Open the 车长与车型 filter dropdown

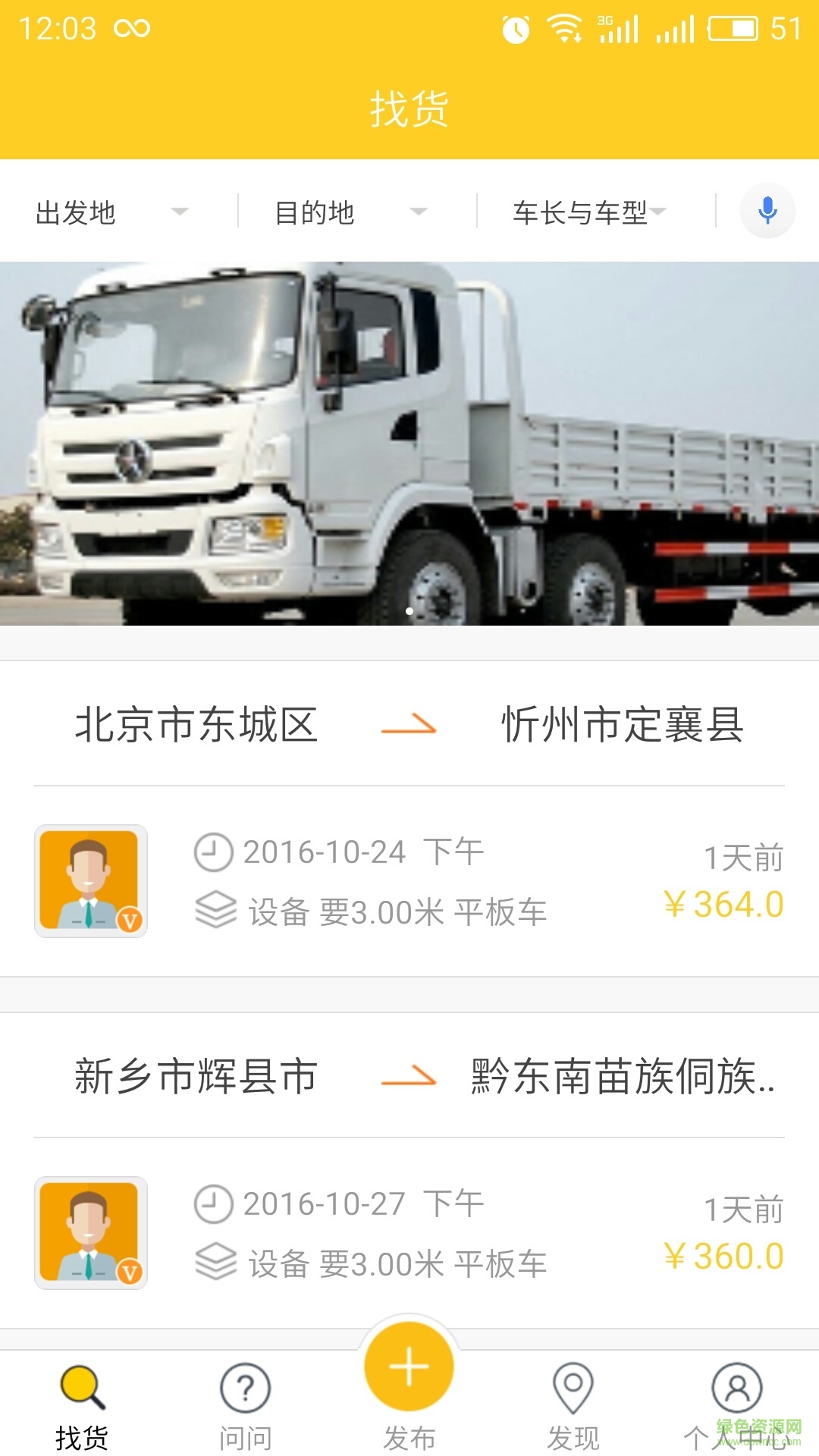[x=590, y=212]
